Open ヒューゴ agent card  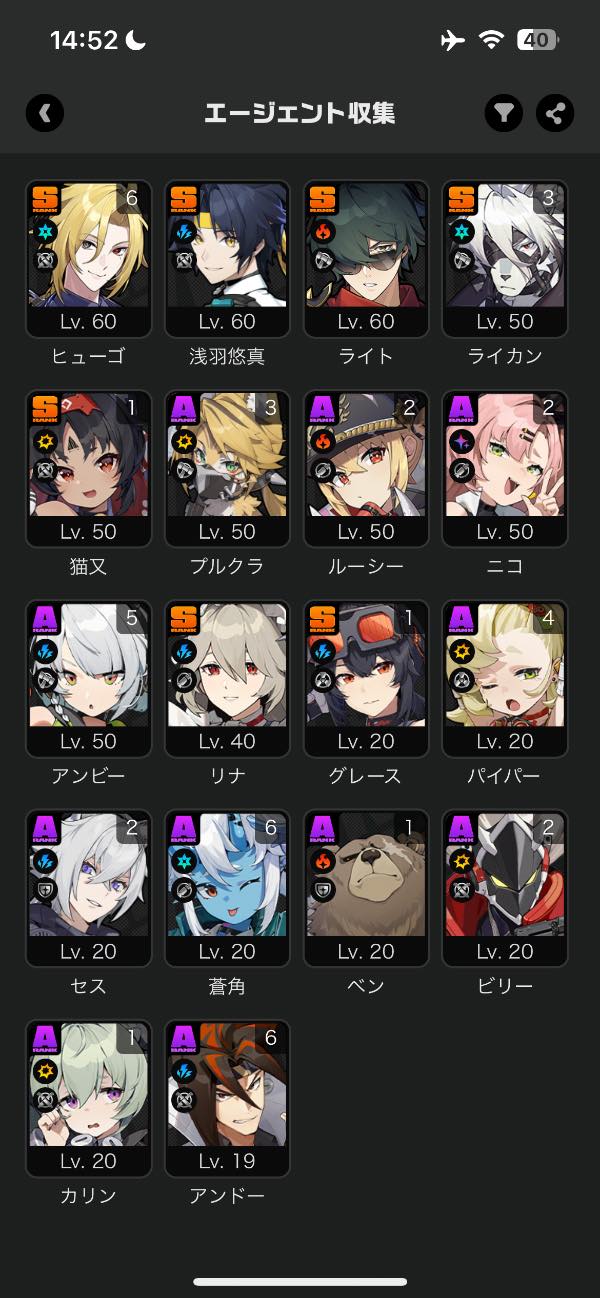(x=88, y=258)
